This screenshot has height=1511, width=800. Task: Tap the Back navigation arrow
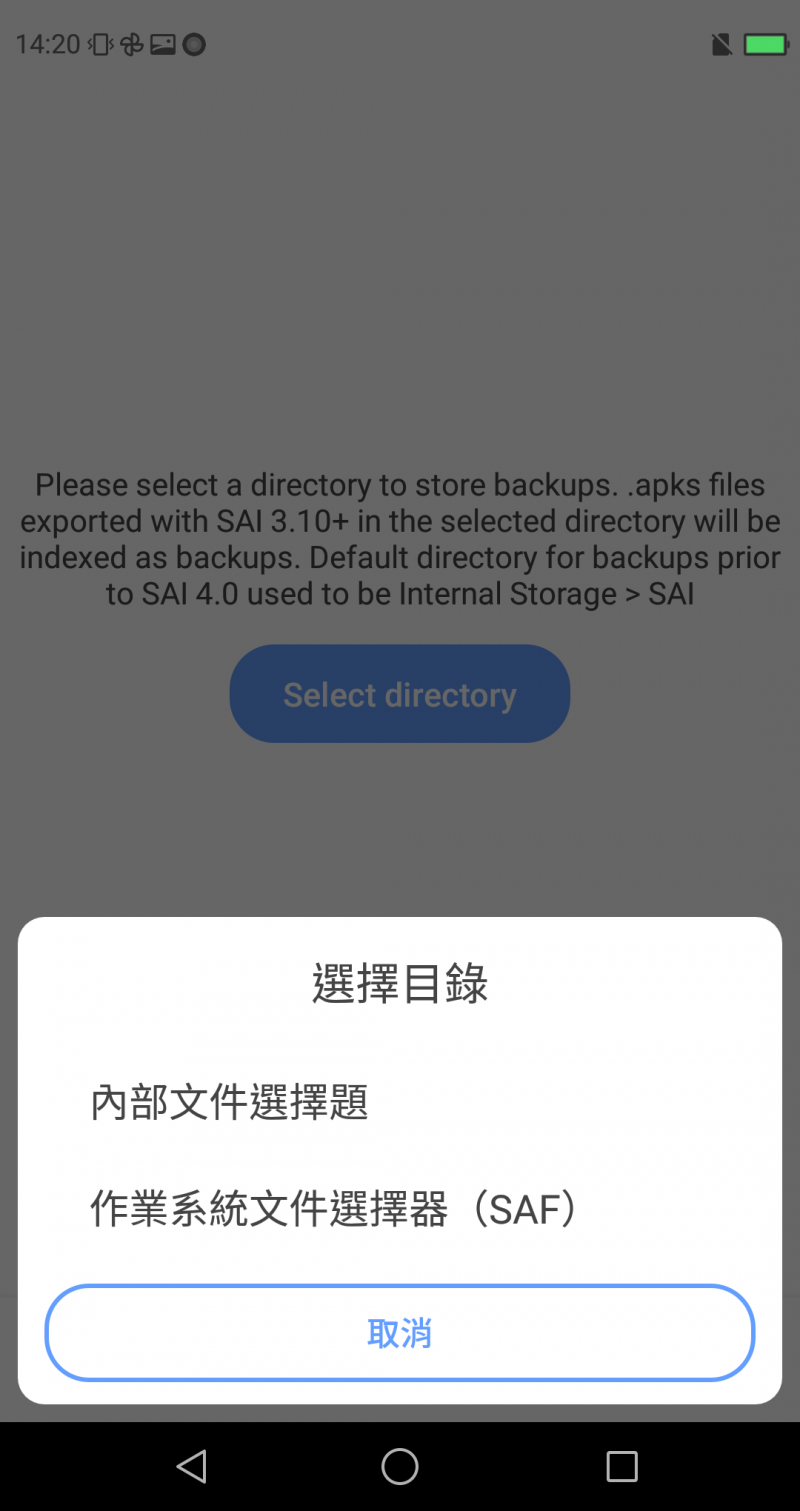(x=192, y=1466)
